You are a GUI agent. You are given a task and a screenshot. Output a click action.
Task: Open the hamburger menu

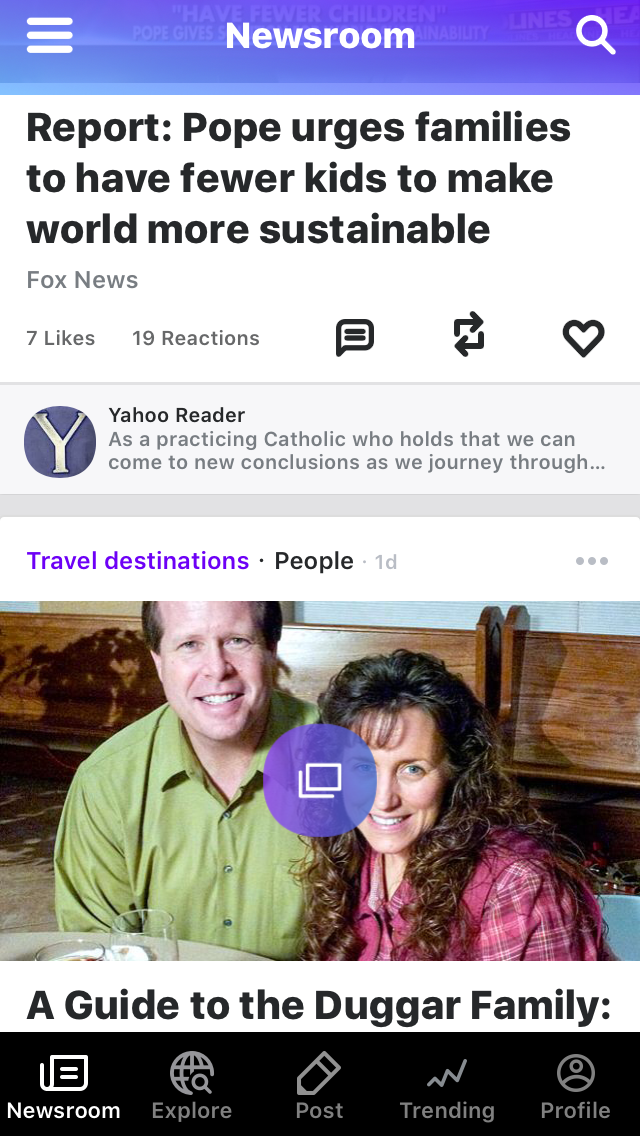pos(49,36)
